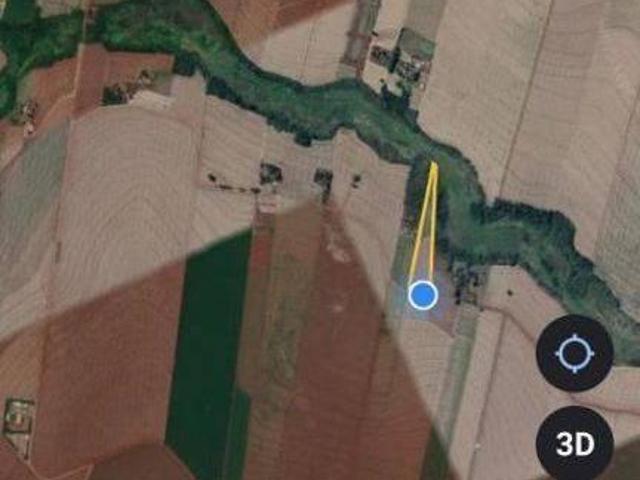The width and height of the screenshot is (640, 480).
Task: Center the map on my location
Action: click(x=574, y=354)
